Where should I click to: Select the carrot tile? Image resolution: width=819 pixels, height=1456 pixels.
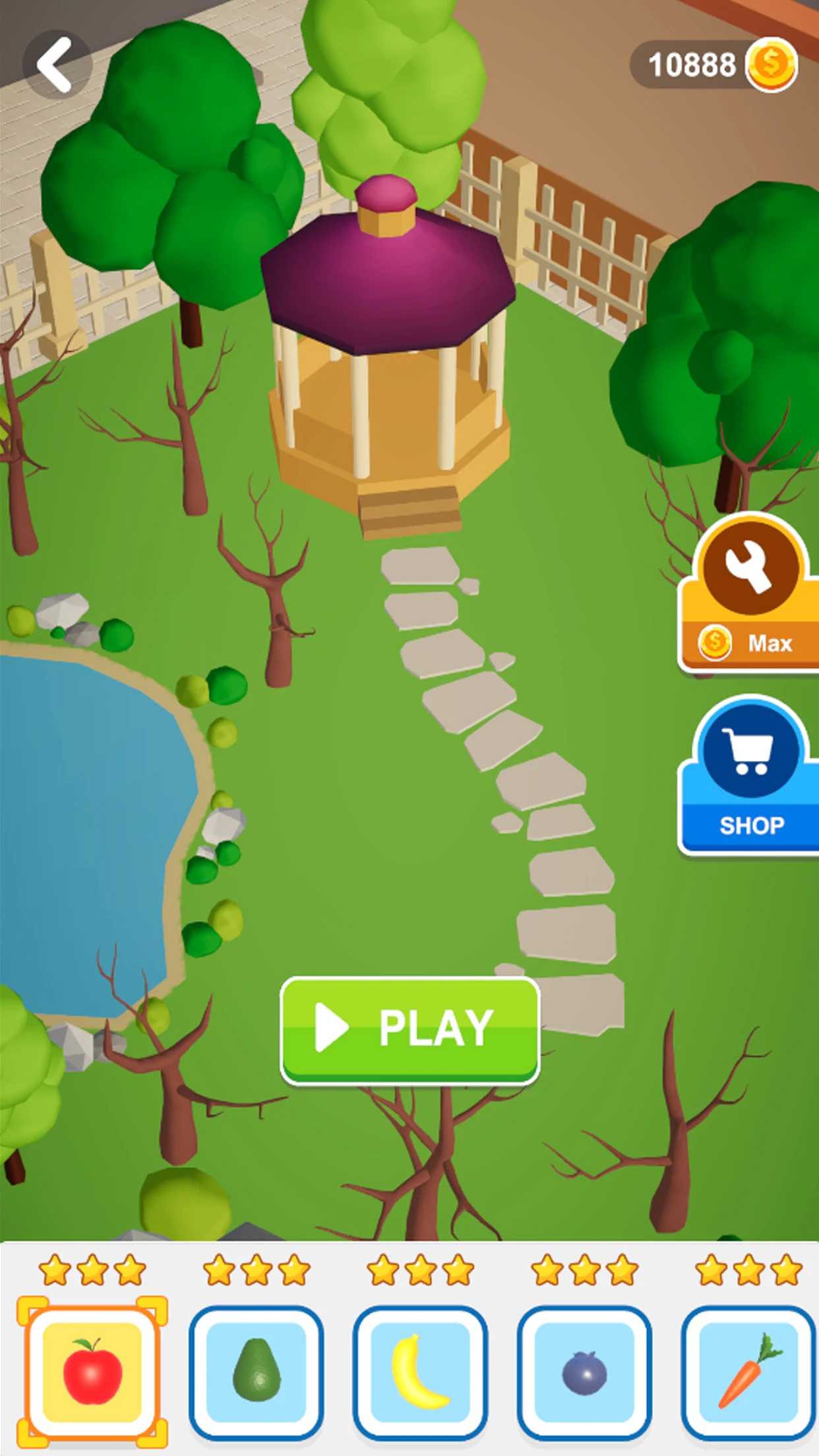pyautogui.click(x=749, y=1372)
